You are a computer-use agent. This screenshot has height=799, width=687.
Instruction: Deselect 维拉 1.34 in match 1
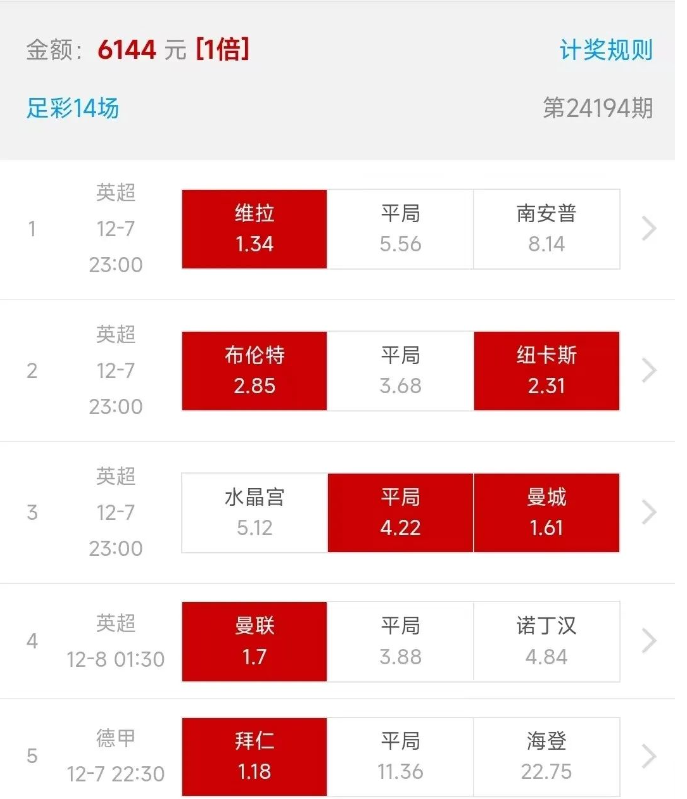[x=254, y=229]
